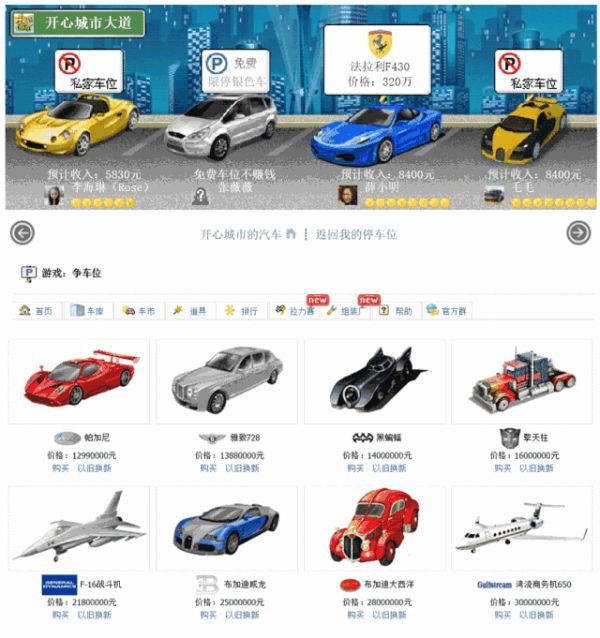Open the 湾流商务机650 jet image
This screenshot has height=638, width=600.
pyautogui.click(x=523, y=528)
